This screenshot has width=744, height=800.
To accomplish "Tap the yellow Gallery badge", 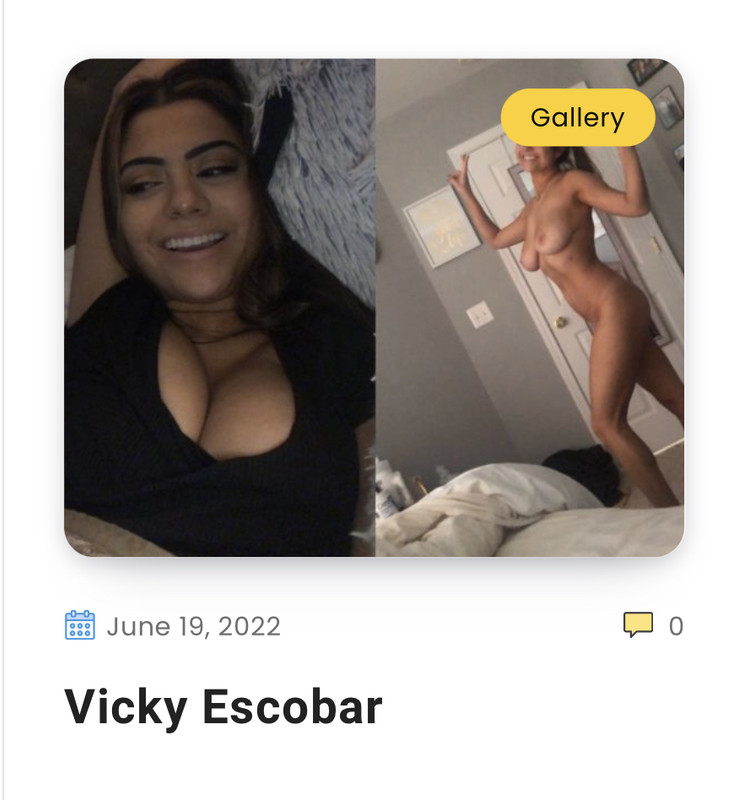I will 577,118.
